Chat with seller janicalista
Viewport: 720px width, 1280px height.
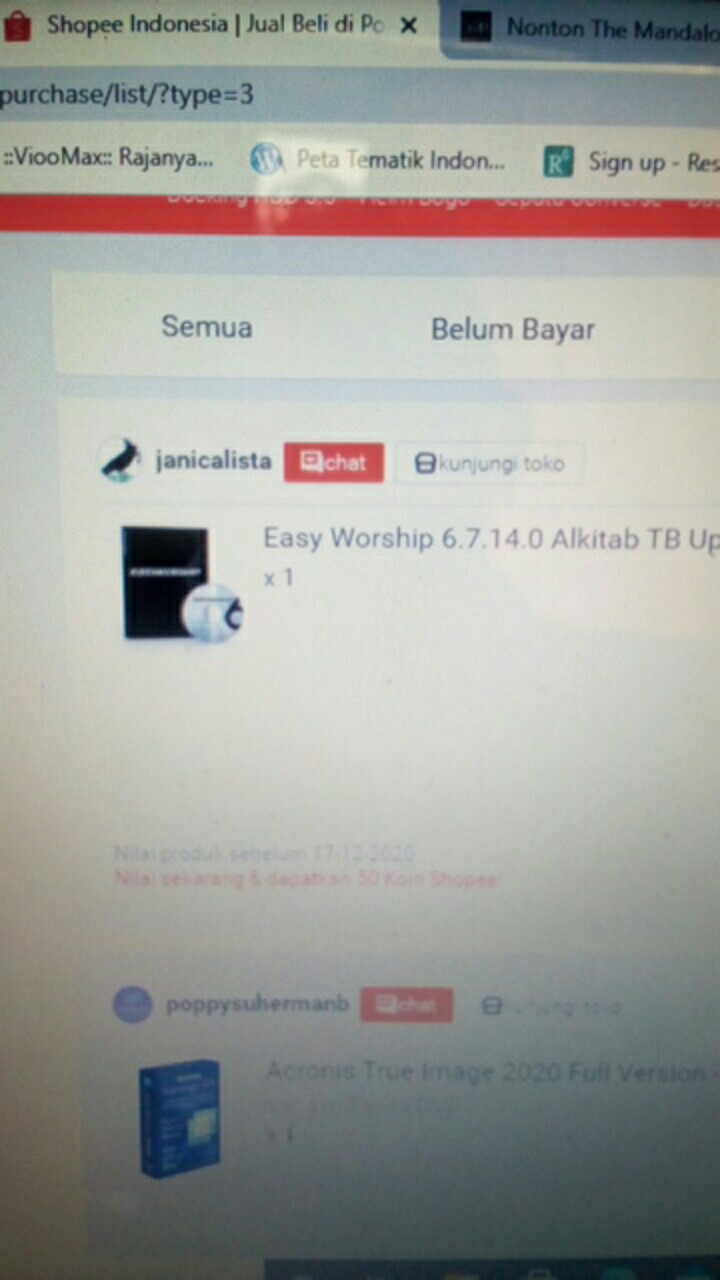pyautogui.click(x=334, y=463)
